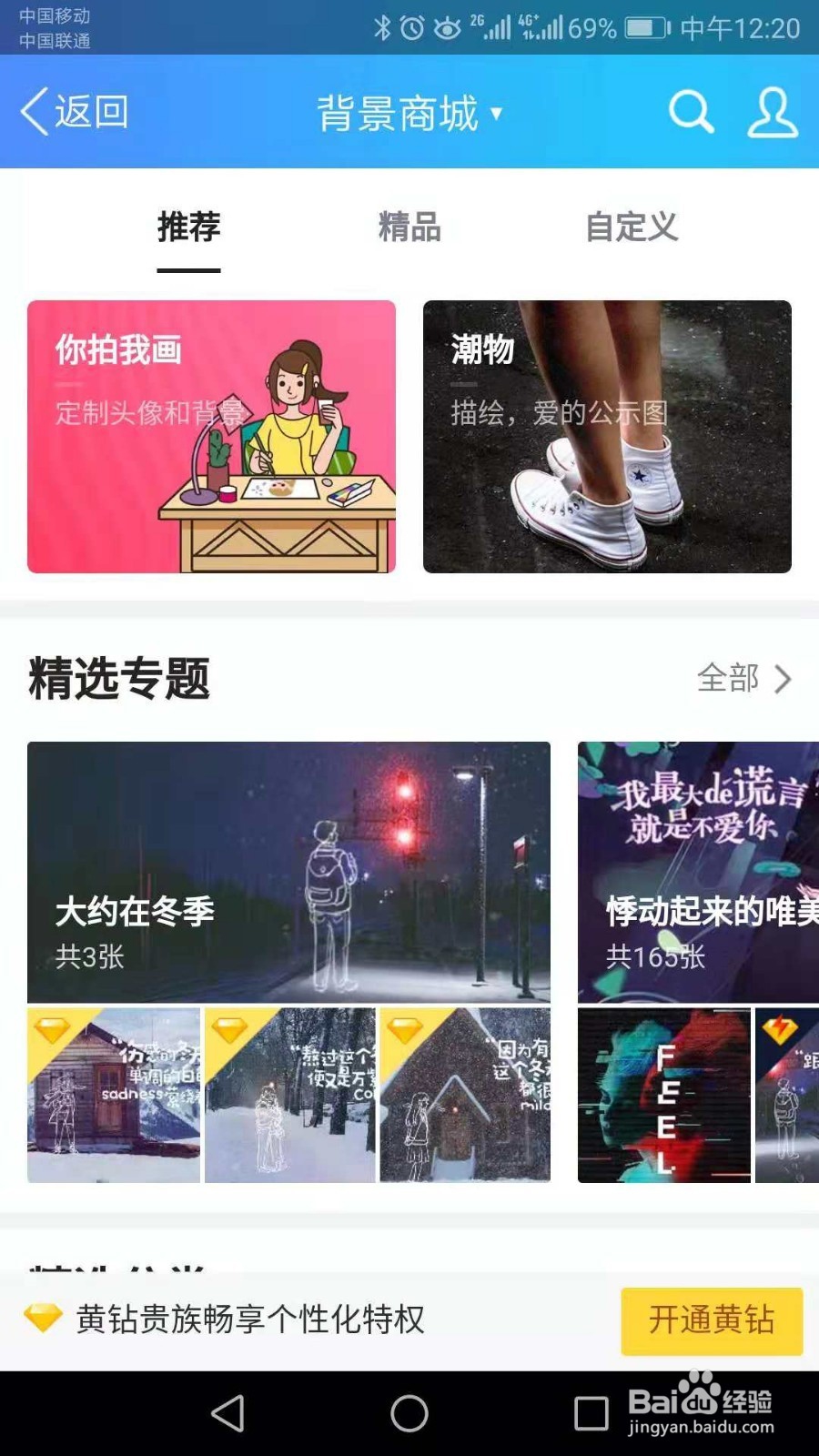The image size is (819, 1456).
Task: View 全部 featured topics
Action: tap(743, 679)
